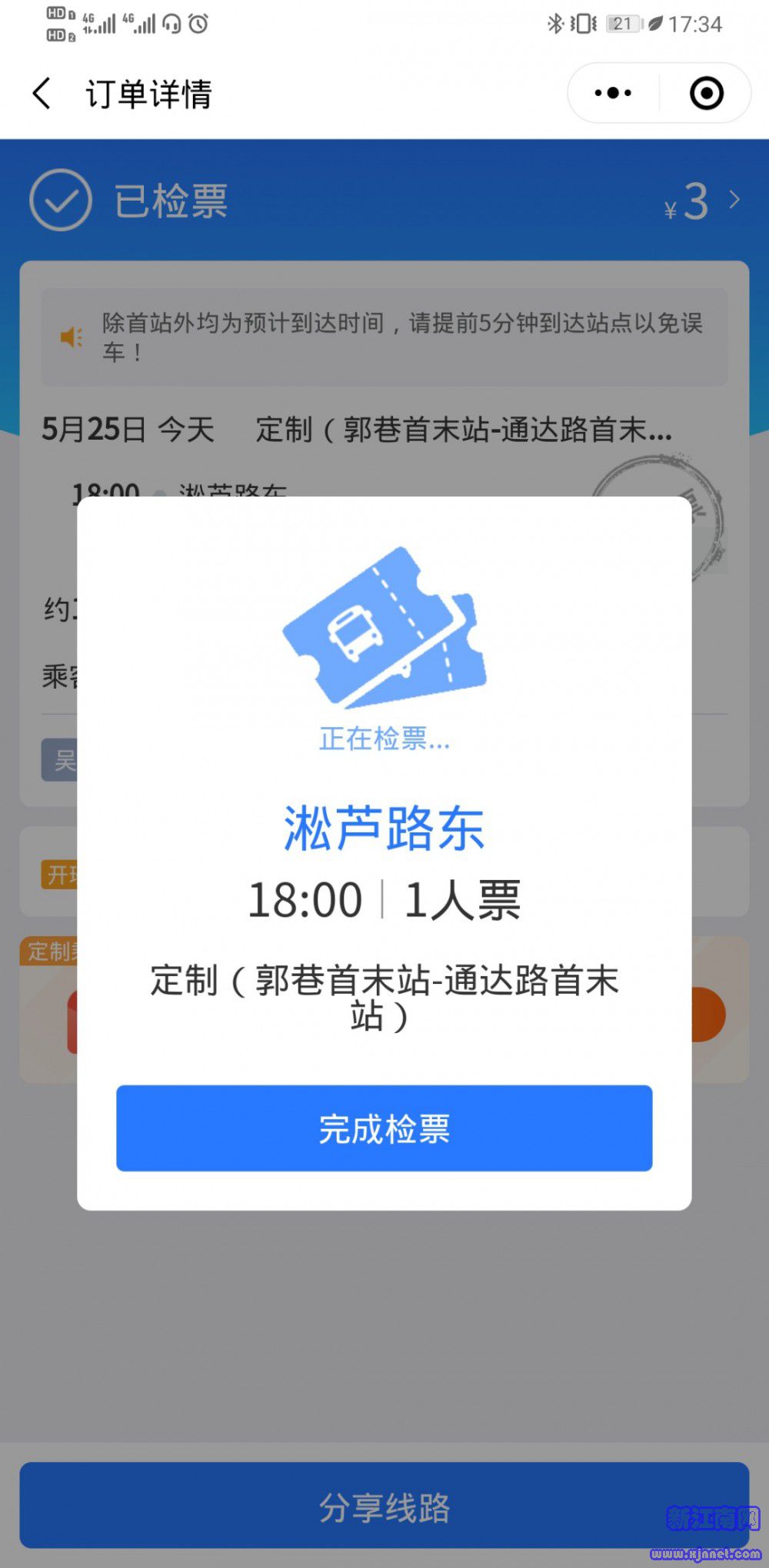Viewport: 769px width, 1568px height.
Task: Go back from 订单详情 page
Action: [x=42, y=94]
